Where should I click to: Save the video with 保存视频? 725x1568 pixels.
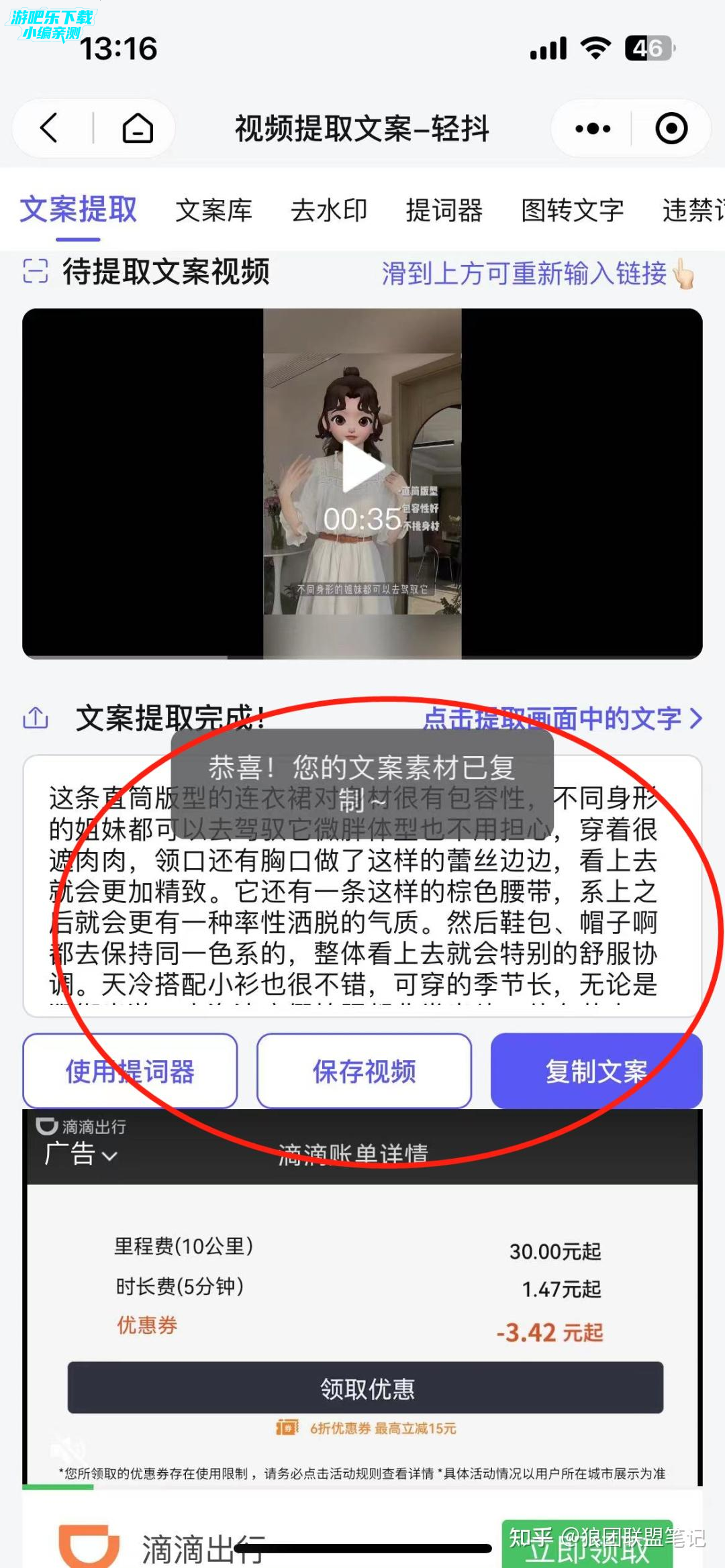click(364, 1072)
